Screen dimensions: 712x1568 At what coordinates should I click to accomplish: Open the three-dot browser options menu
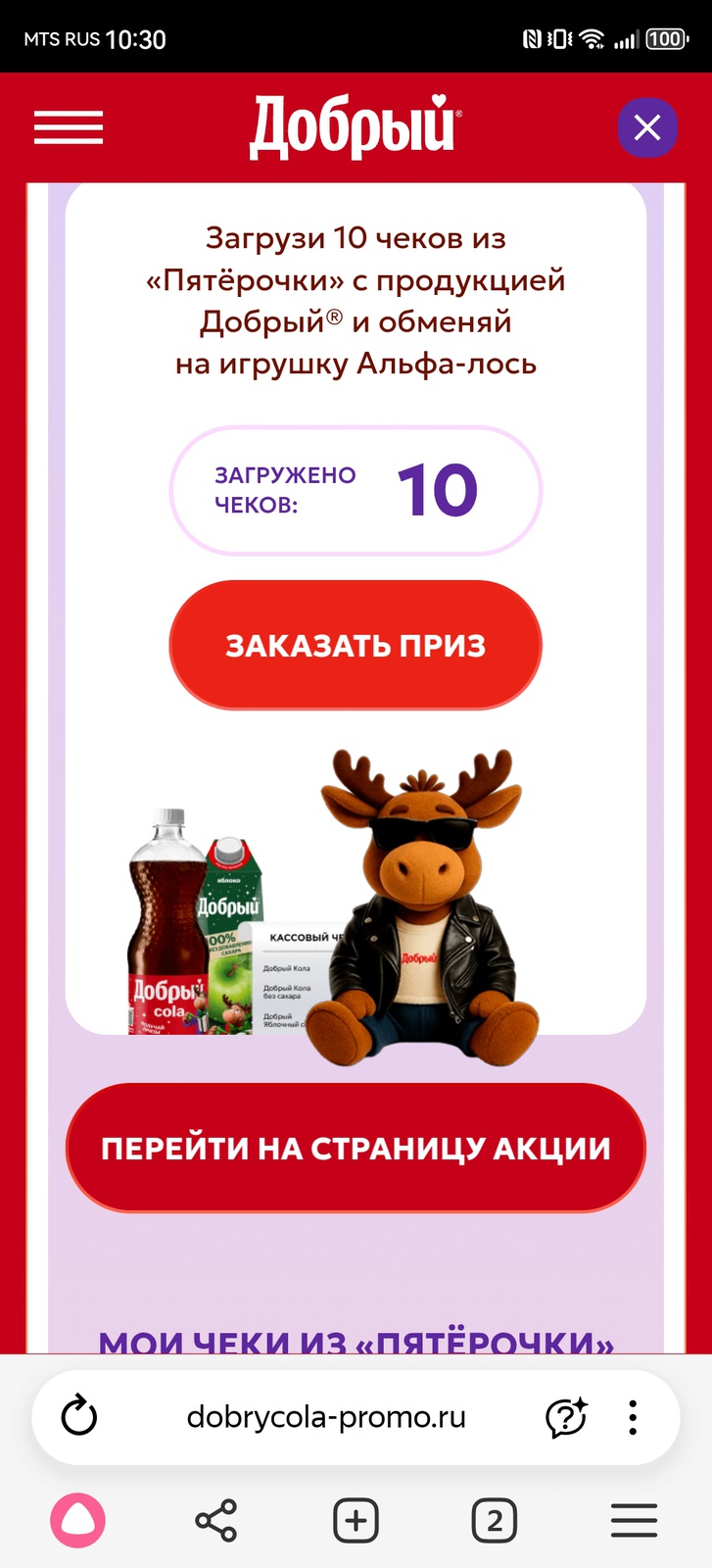click(x=633, y=1417)
